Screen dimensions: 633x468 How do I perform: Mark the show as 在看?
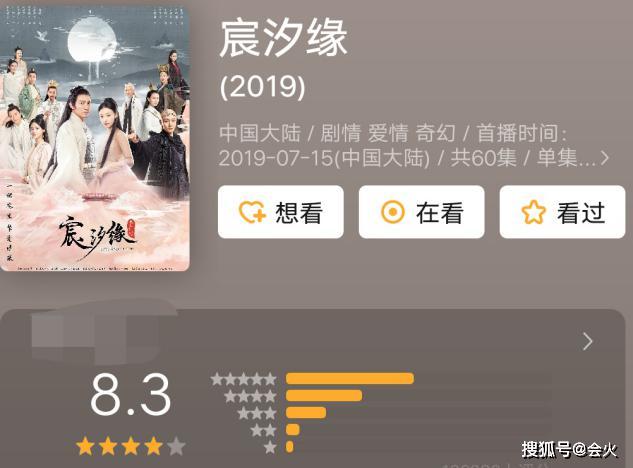click(421, 212)
